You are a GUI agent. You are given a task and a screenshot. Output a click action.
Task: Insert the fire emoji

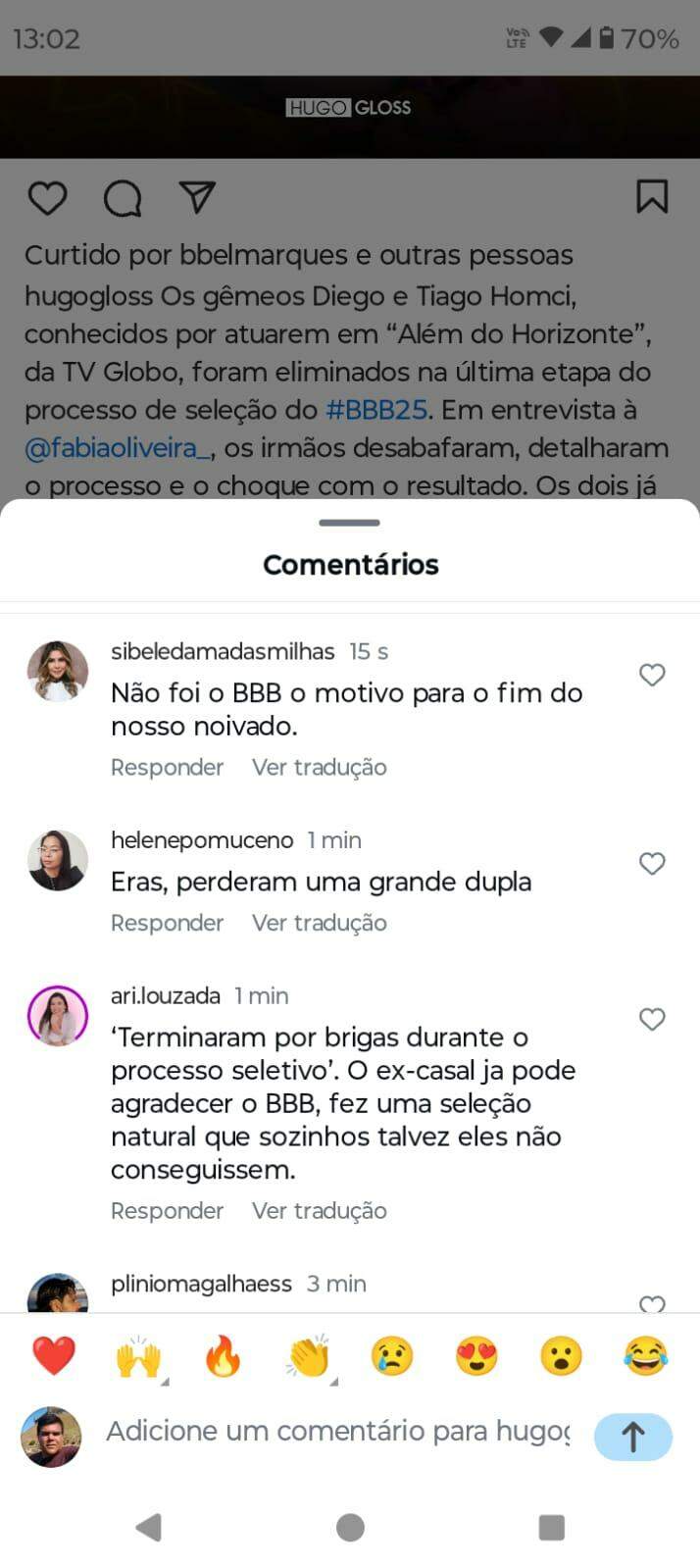[223, 1356]
